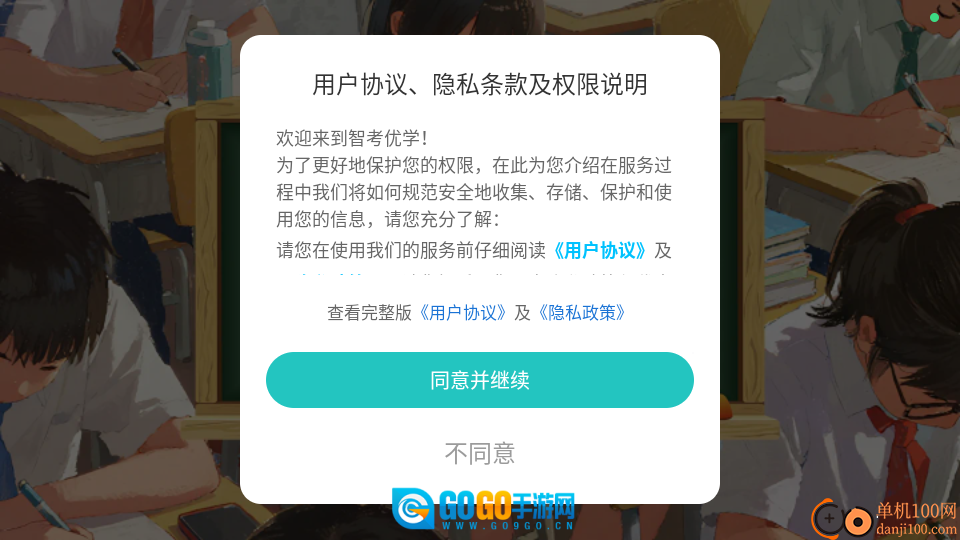Tap 同意并继续 to accept

tap(479, 380)
